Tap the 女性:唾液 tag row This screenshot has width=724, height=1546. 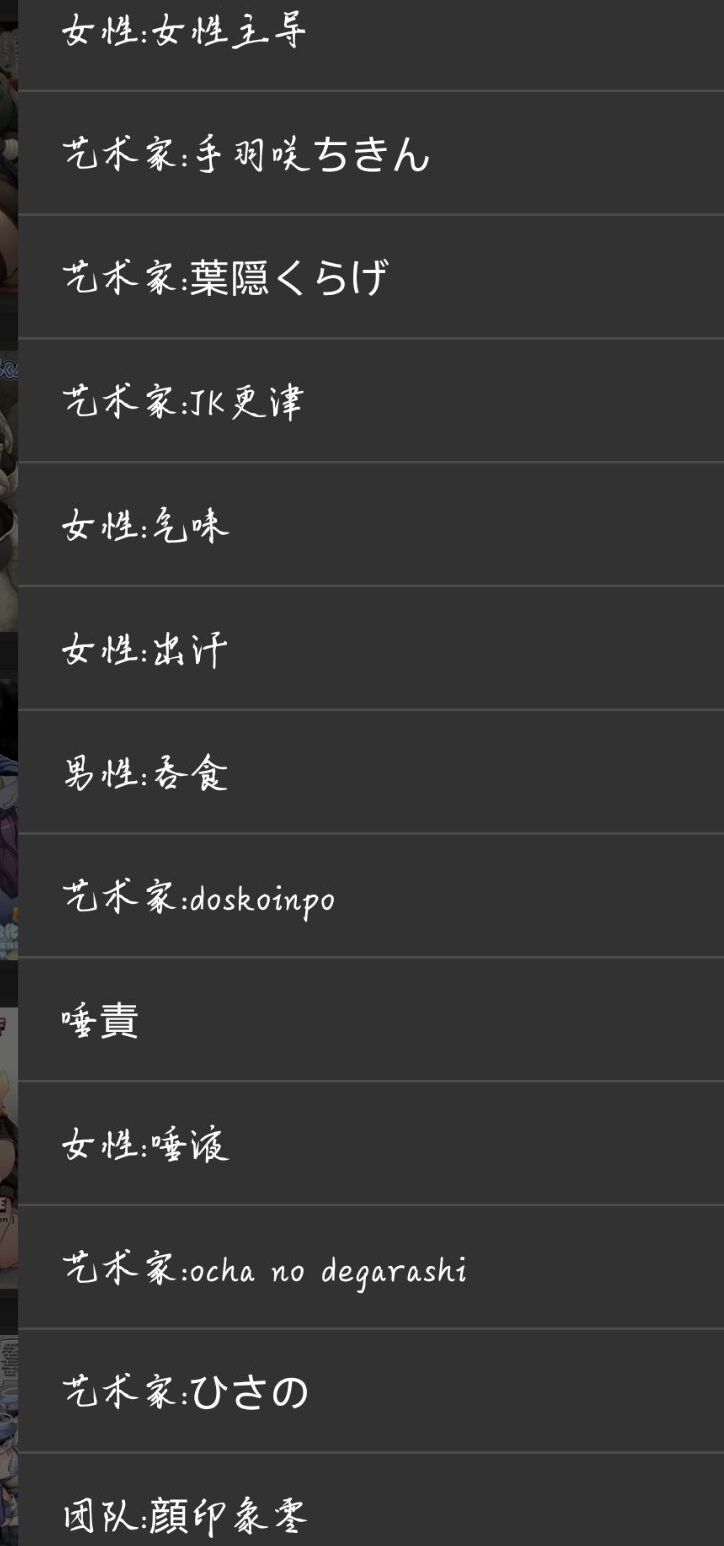point(370,1145)
